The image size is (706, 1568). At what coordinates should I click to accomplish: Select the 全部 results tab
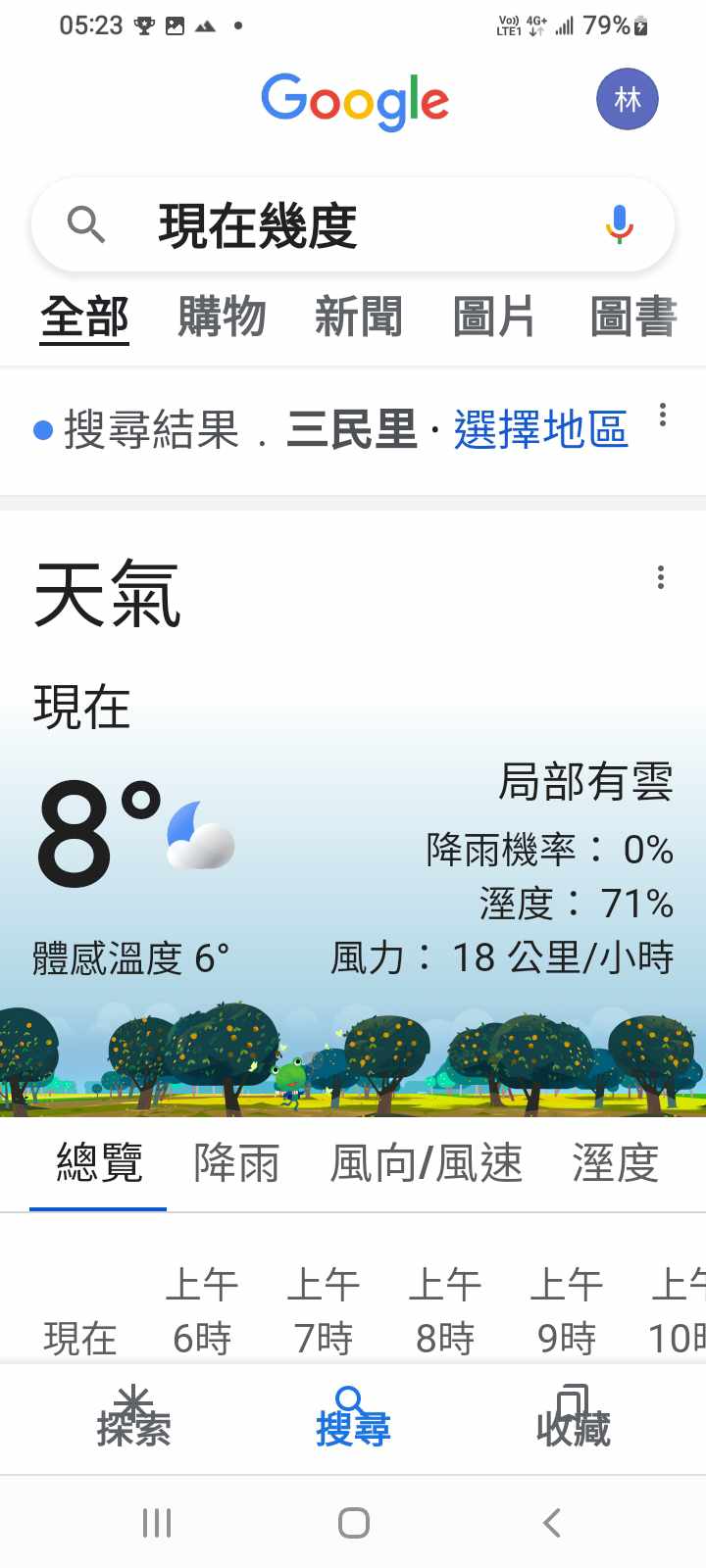84,318
